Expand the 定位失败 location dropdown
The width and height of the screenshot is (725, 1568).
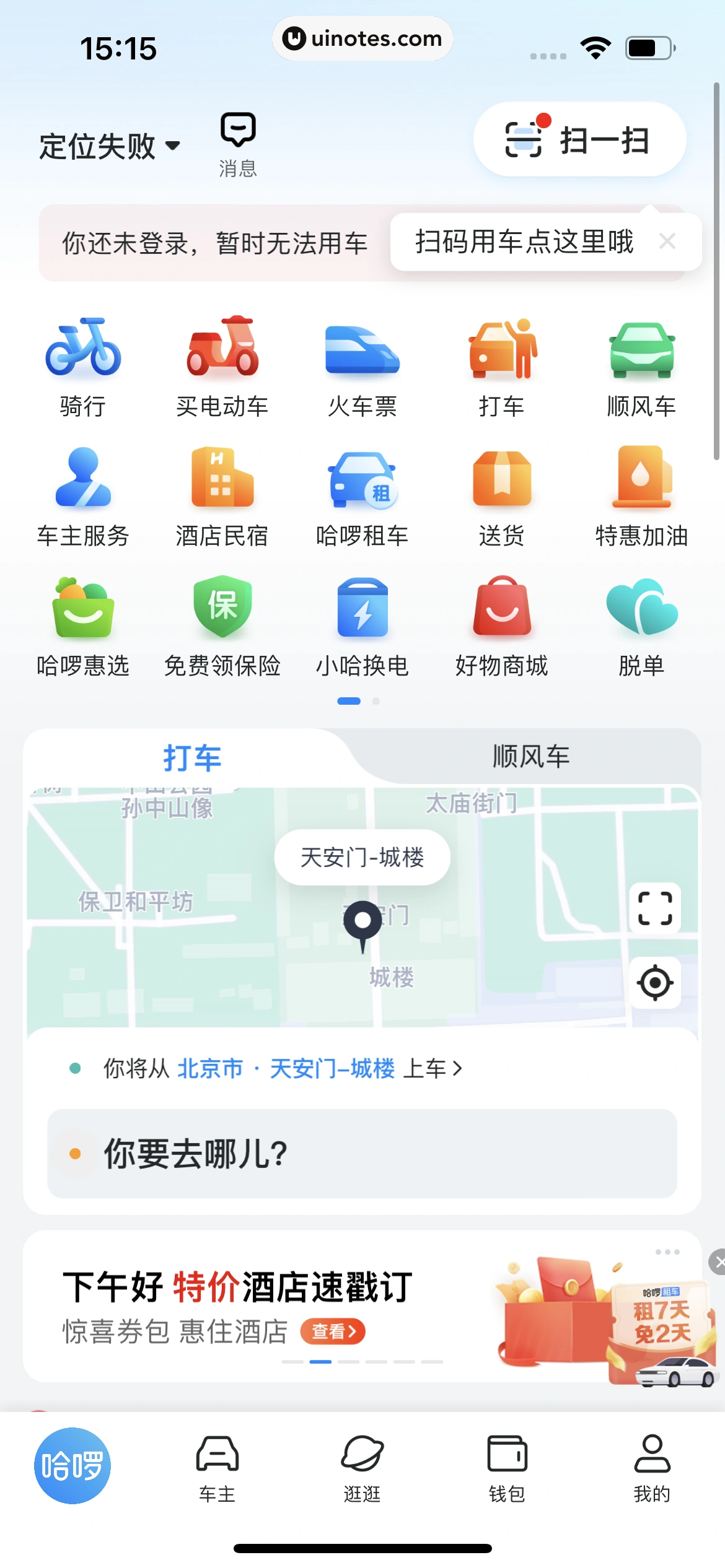tap(110, 147)
